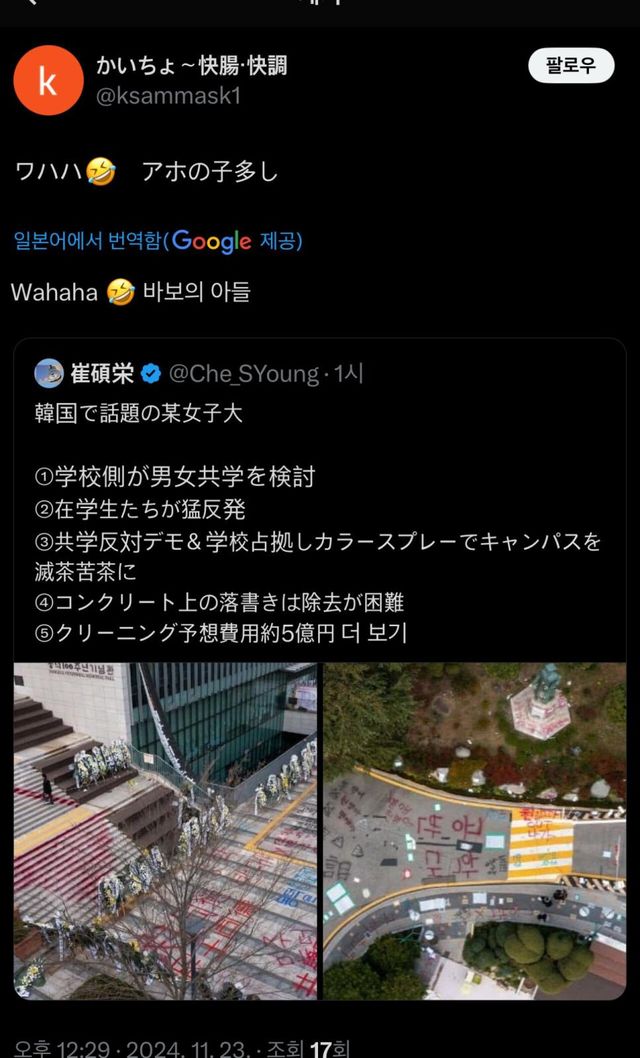Open the @ksammask1 profile handle
The image size is (640, 1058).
coord(168,96)
